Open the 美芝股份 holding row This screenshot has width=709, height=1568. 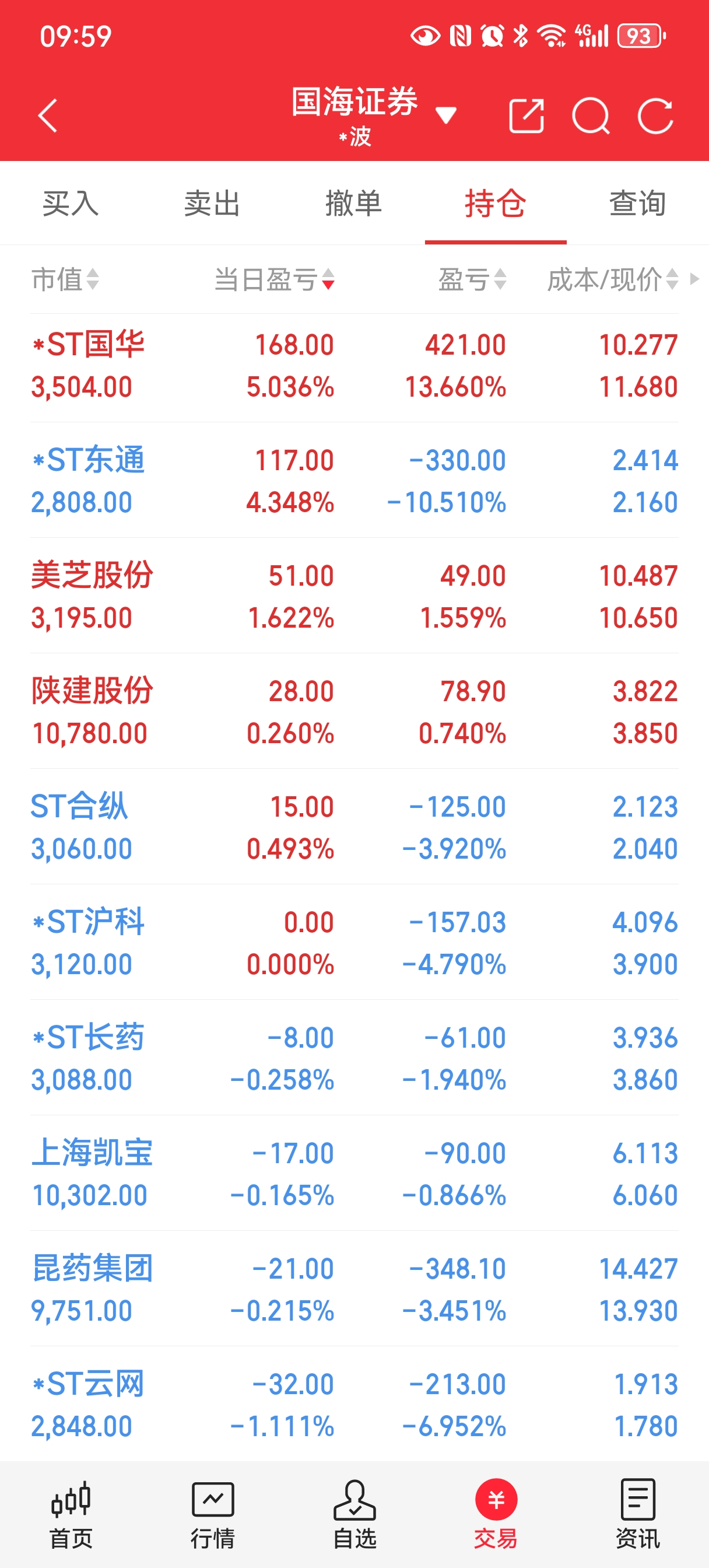[x=354, y=597]
